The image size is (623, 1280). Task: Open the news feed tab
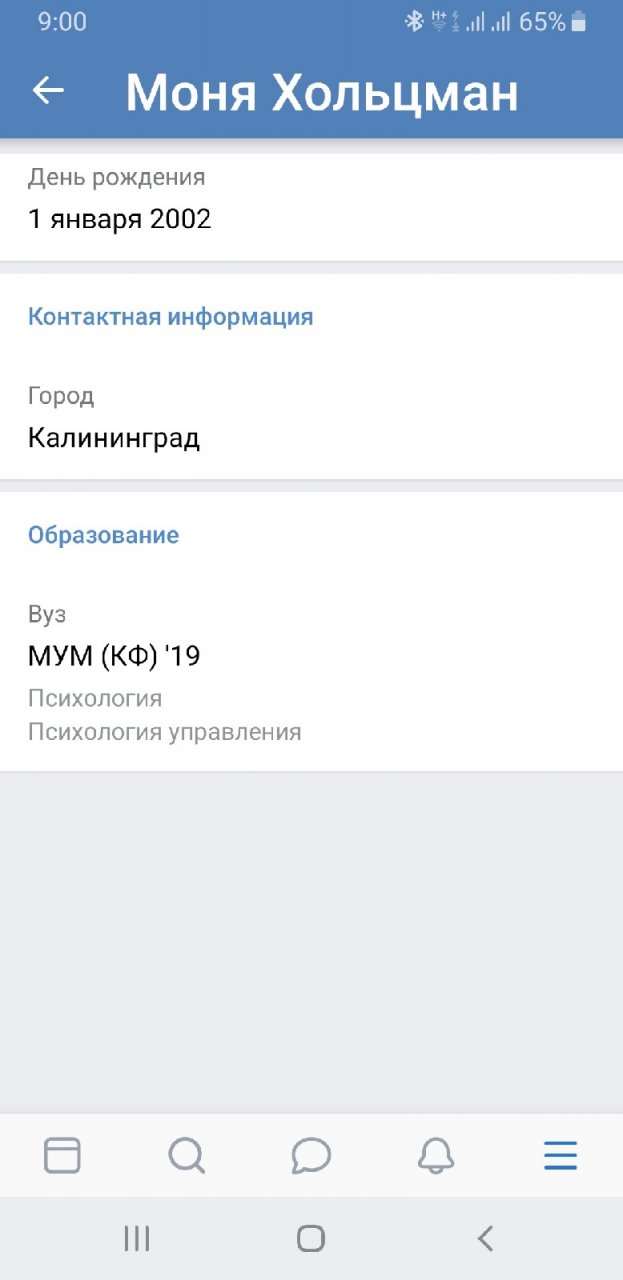(x=62, y=1156)
